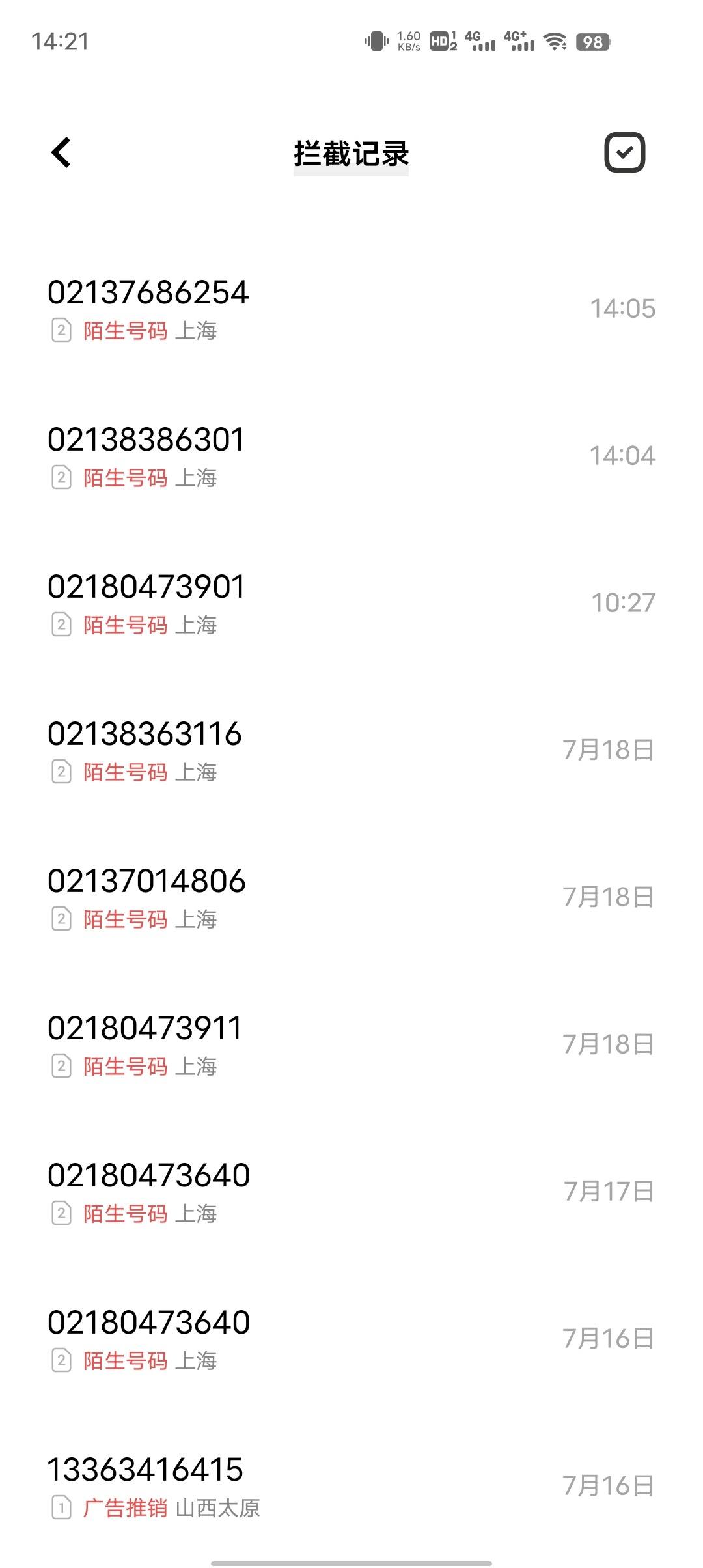Open the blocked record for 02137686254
This screenshot has height=1568, width=703.
351,309
